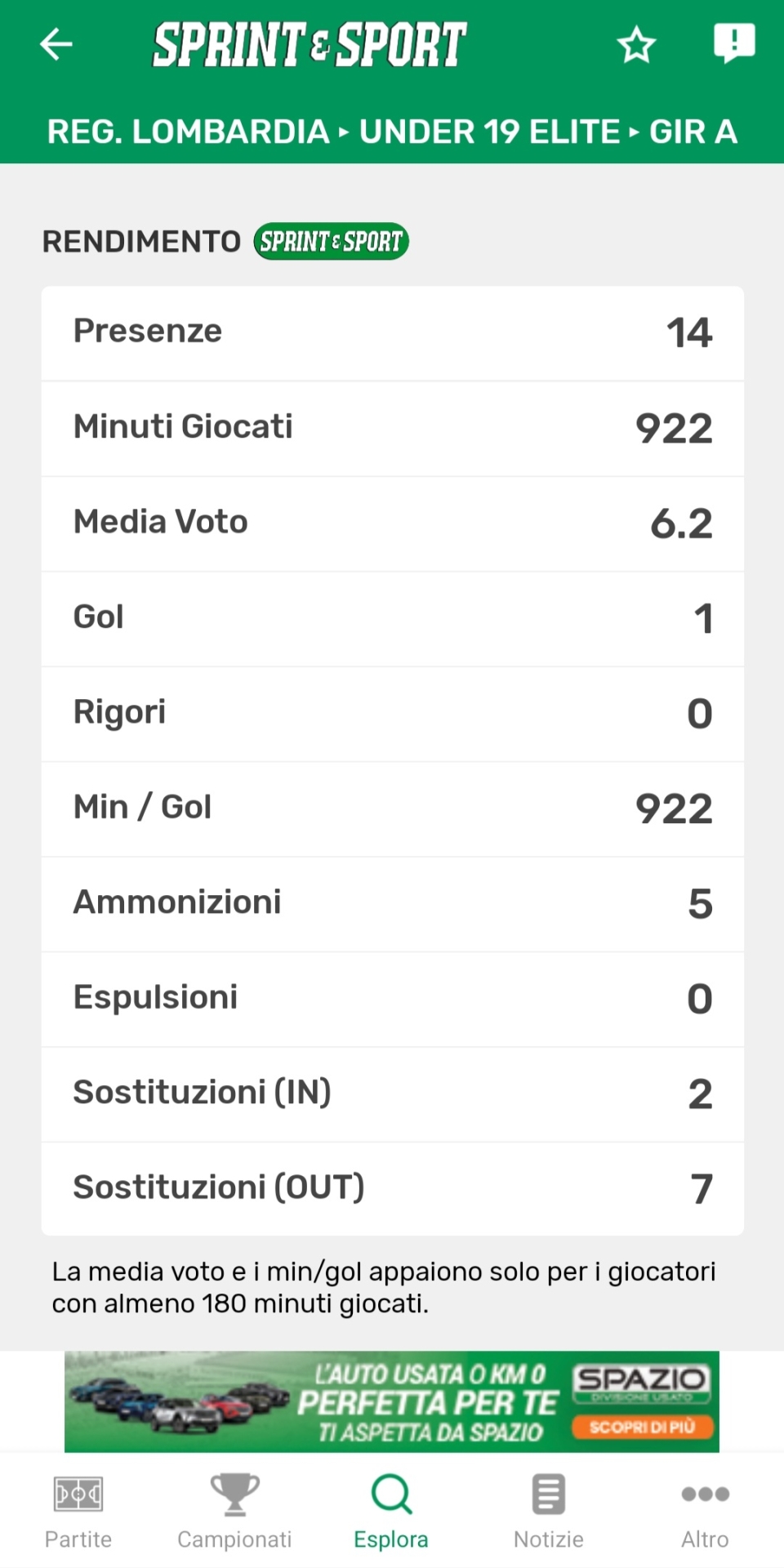This screenshot has height=1568, width=784.
Task: Go back using the top arrow
Action: [x=56, y=44]
